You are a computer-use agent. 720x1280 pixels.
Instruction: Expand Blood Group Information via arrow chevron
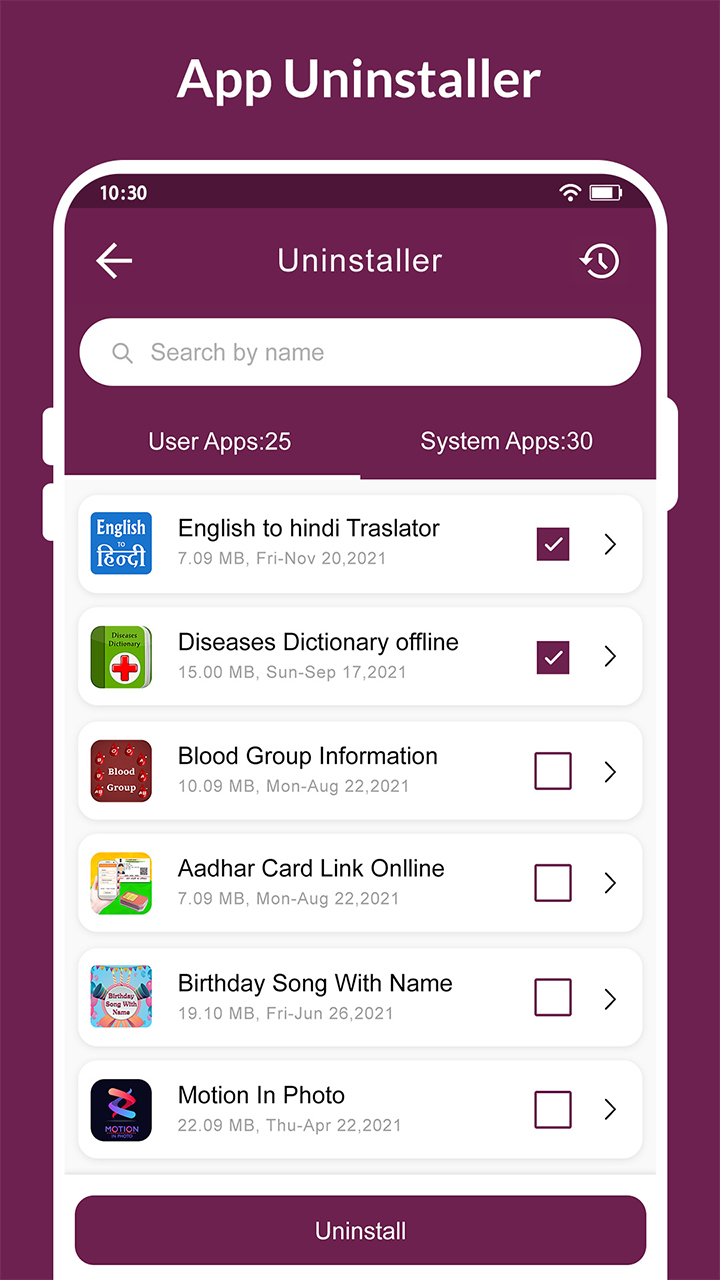[610, 771]
